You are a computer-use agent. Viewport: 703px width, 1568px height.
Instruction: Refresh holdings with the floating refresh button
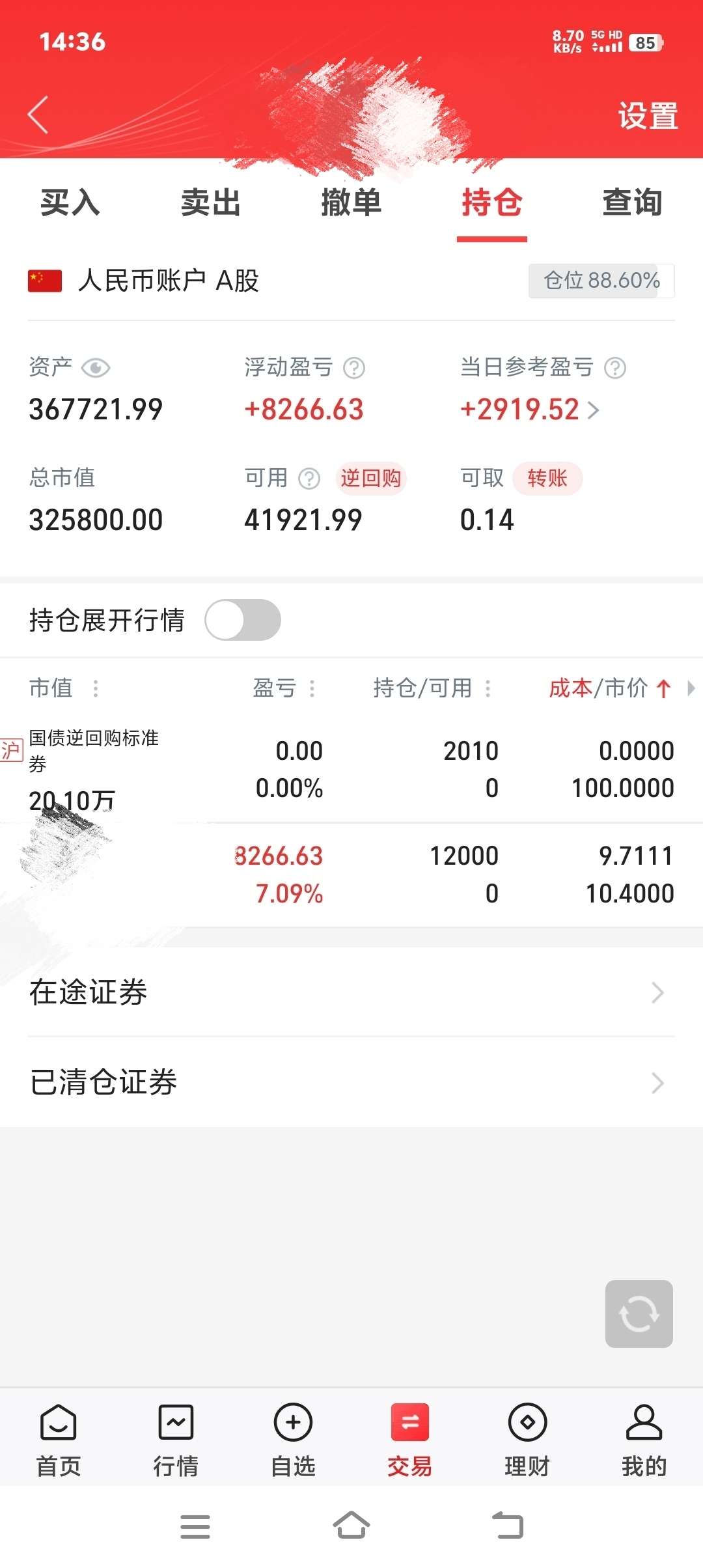pos(639,1314)
